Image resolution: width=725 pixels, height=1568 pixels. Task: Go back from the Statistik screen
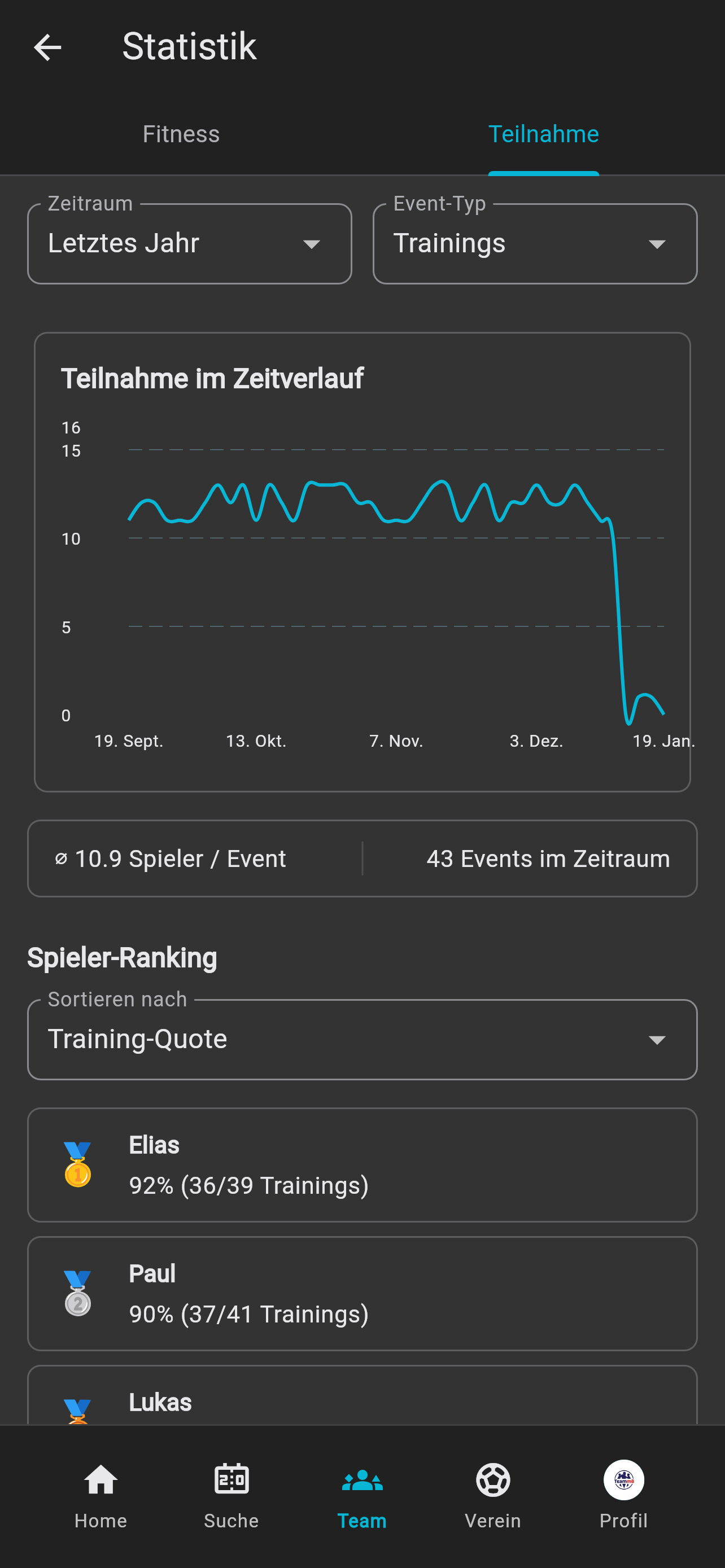click(x=47, y=47)
